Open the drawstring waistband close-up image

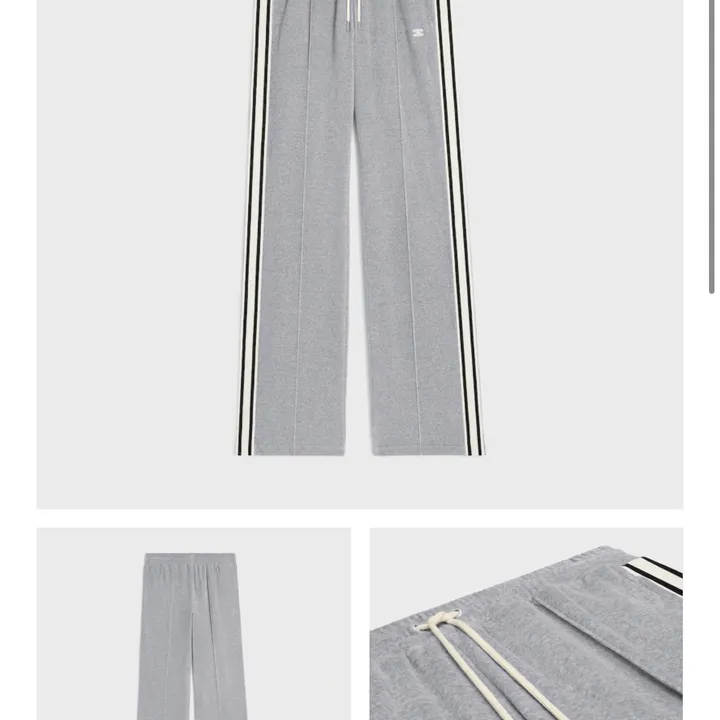tap(526, 625)
